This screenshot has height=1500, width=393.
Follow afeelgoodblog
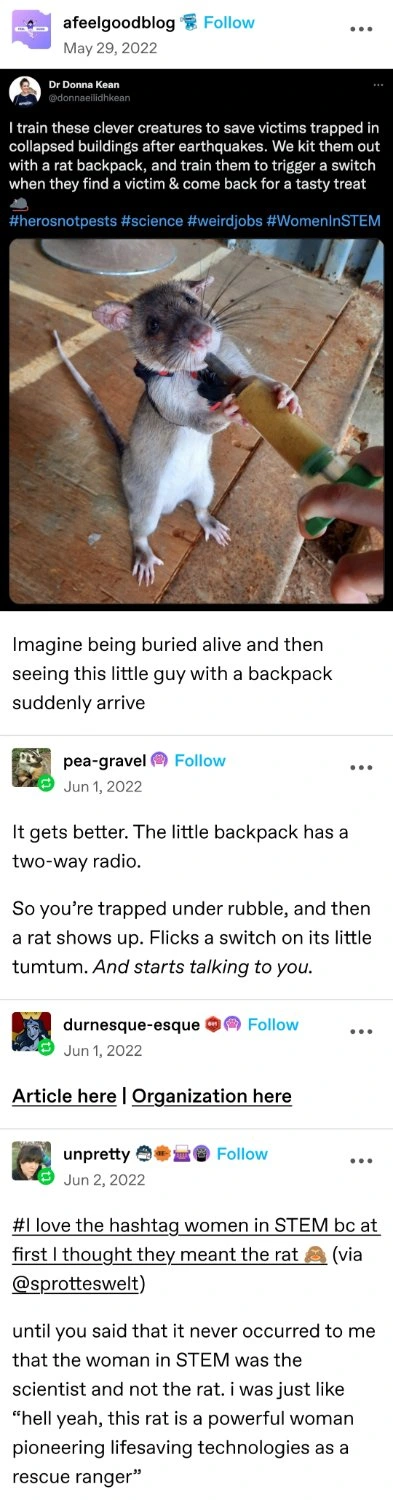point(229,22)
